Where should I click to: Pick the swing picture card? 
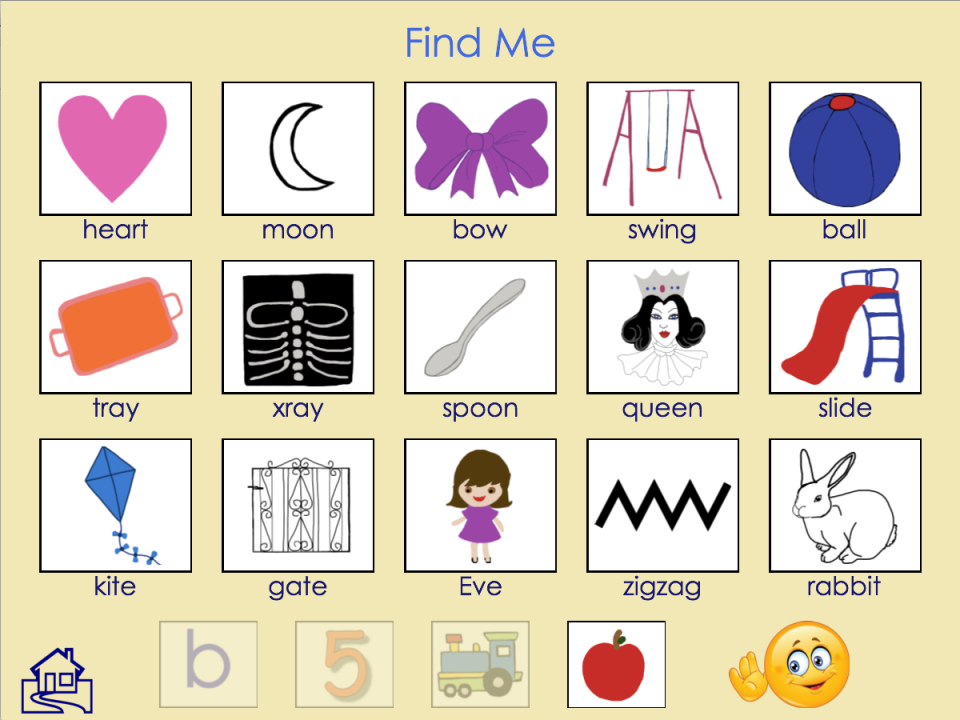[x=662, y=148]
